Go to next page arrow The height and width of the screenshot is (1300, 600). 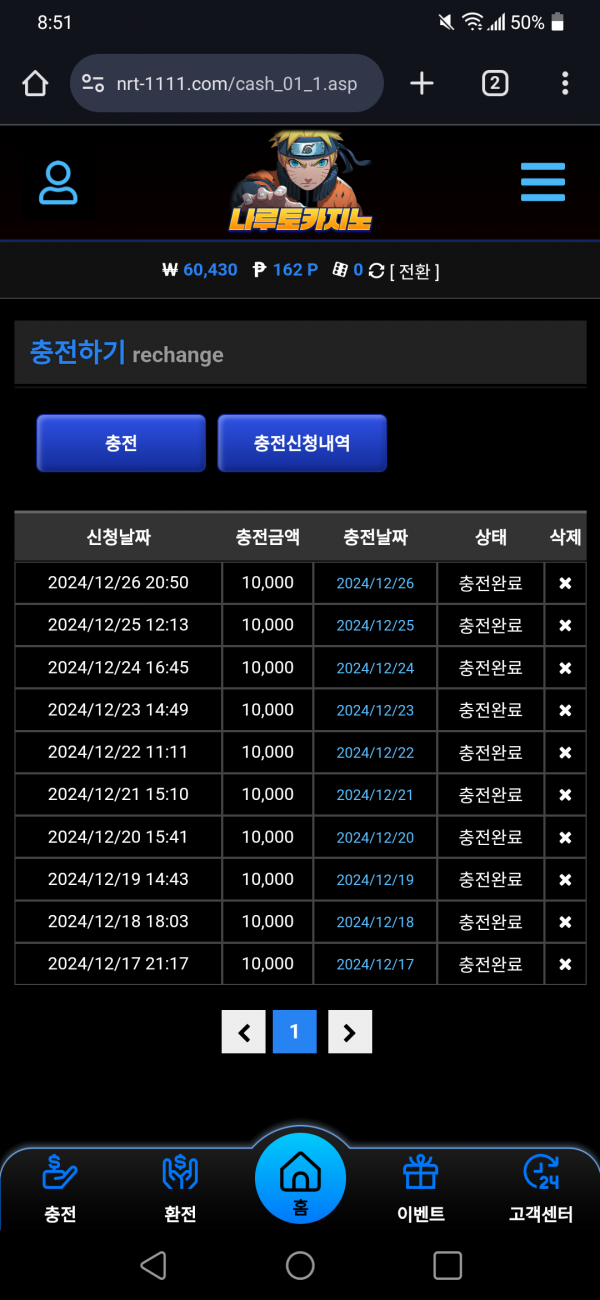(349, 1031)
